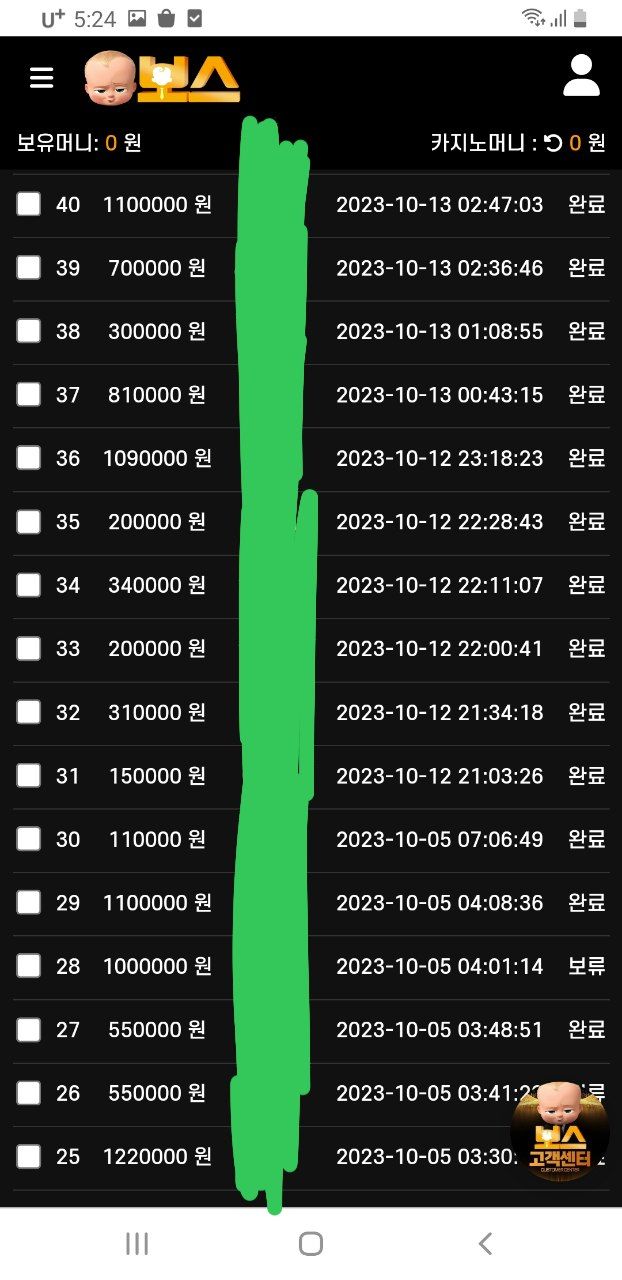Tap the Boss logo to go home

162,77
